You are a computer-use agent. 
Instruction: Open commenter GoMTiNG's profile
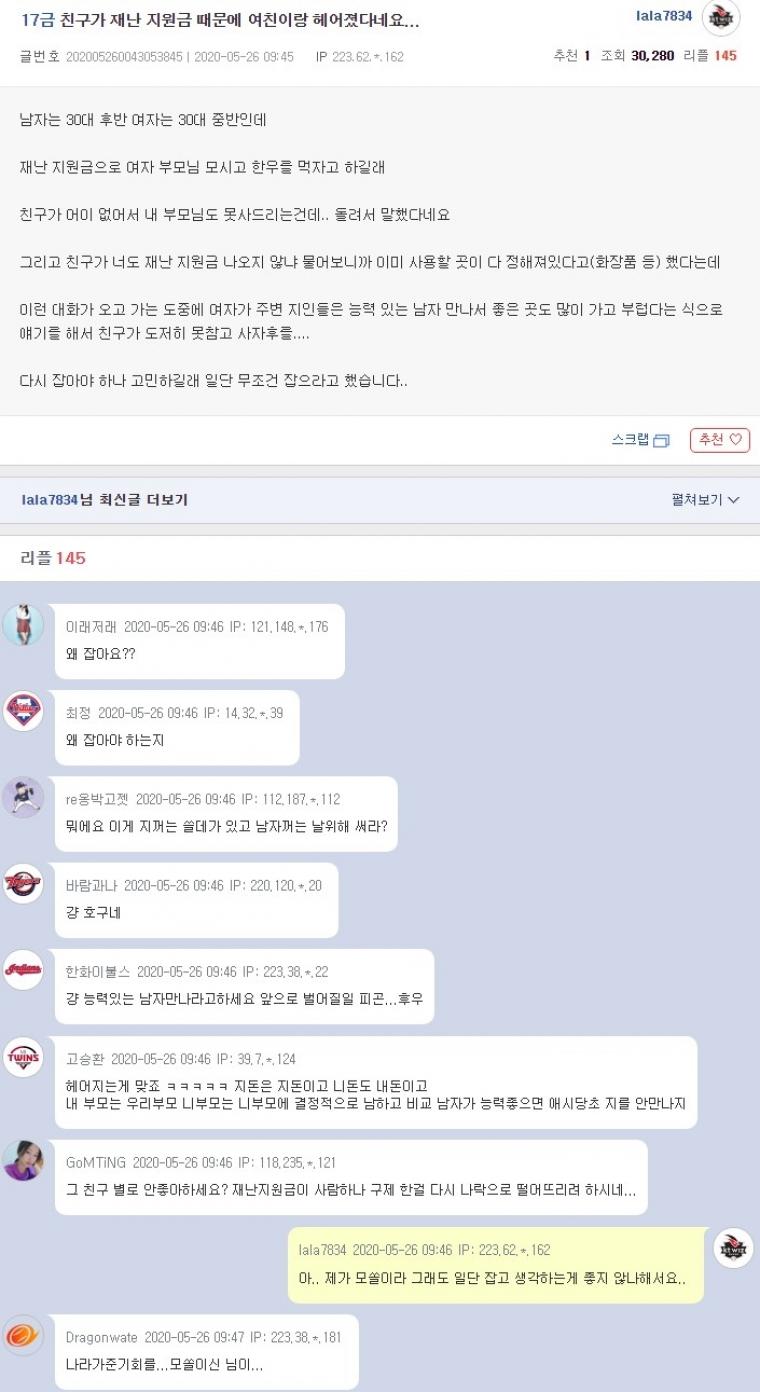(x=95, y=1162)
